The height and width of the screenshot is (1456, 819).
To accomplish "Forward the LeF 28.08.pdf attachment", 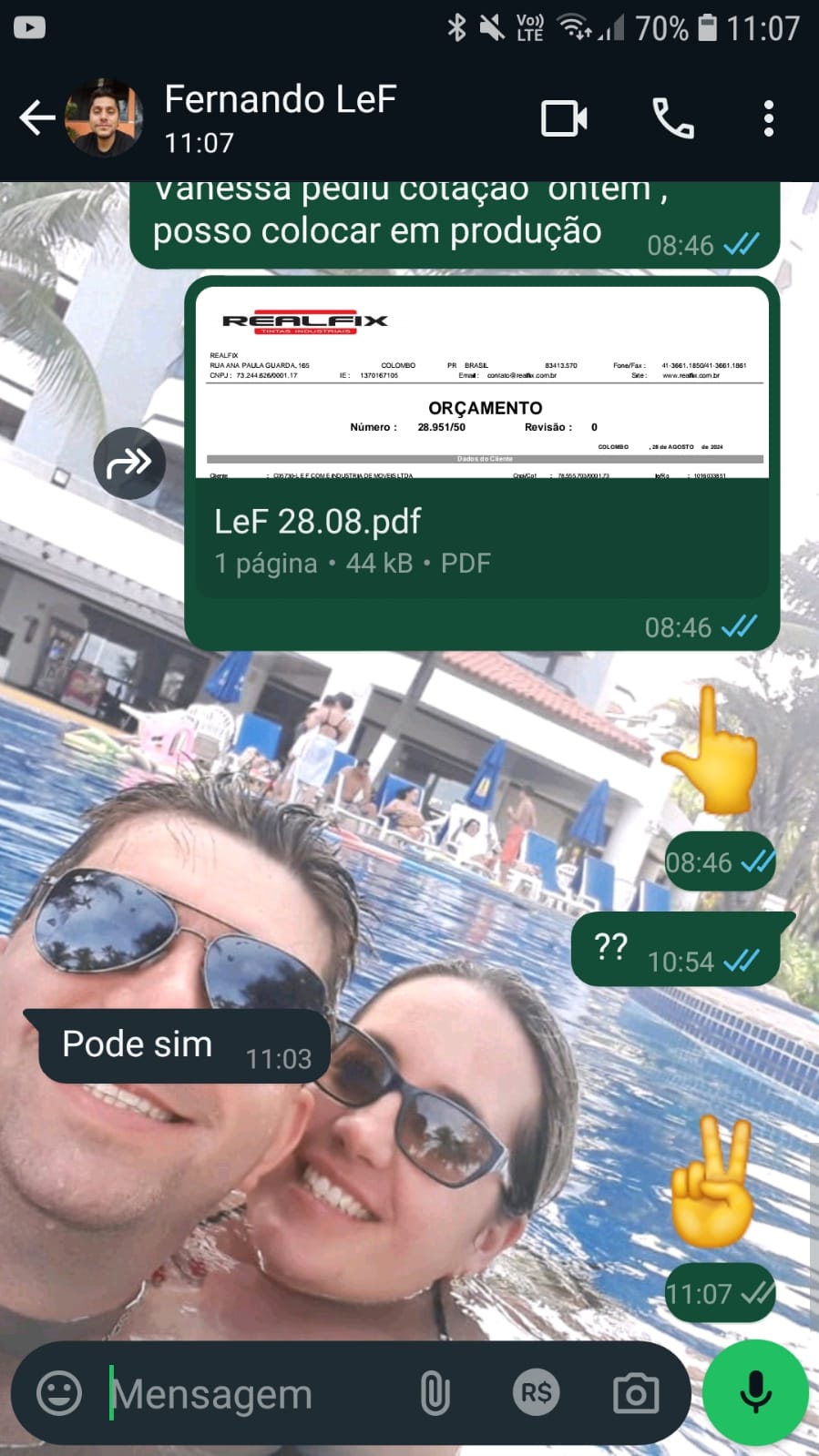I will click(x=129, y=463).
